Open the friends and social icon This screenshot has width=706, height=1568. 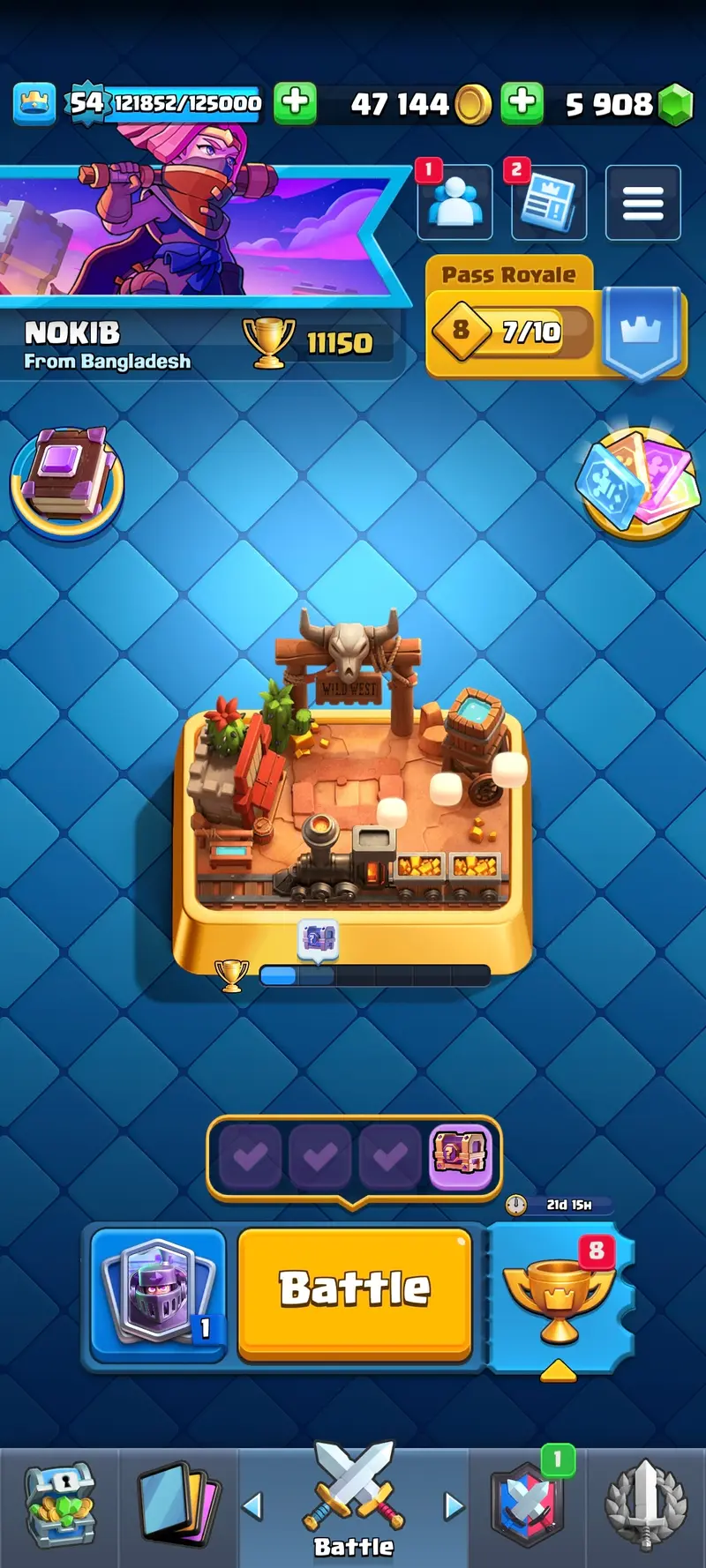point(454,203)
